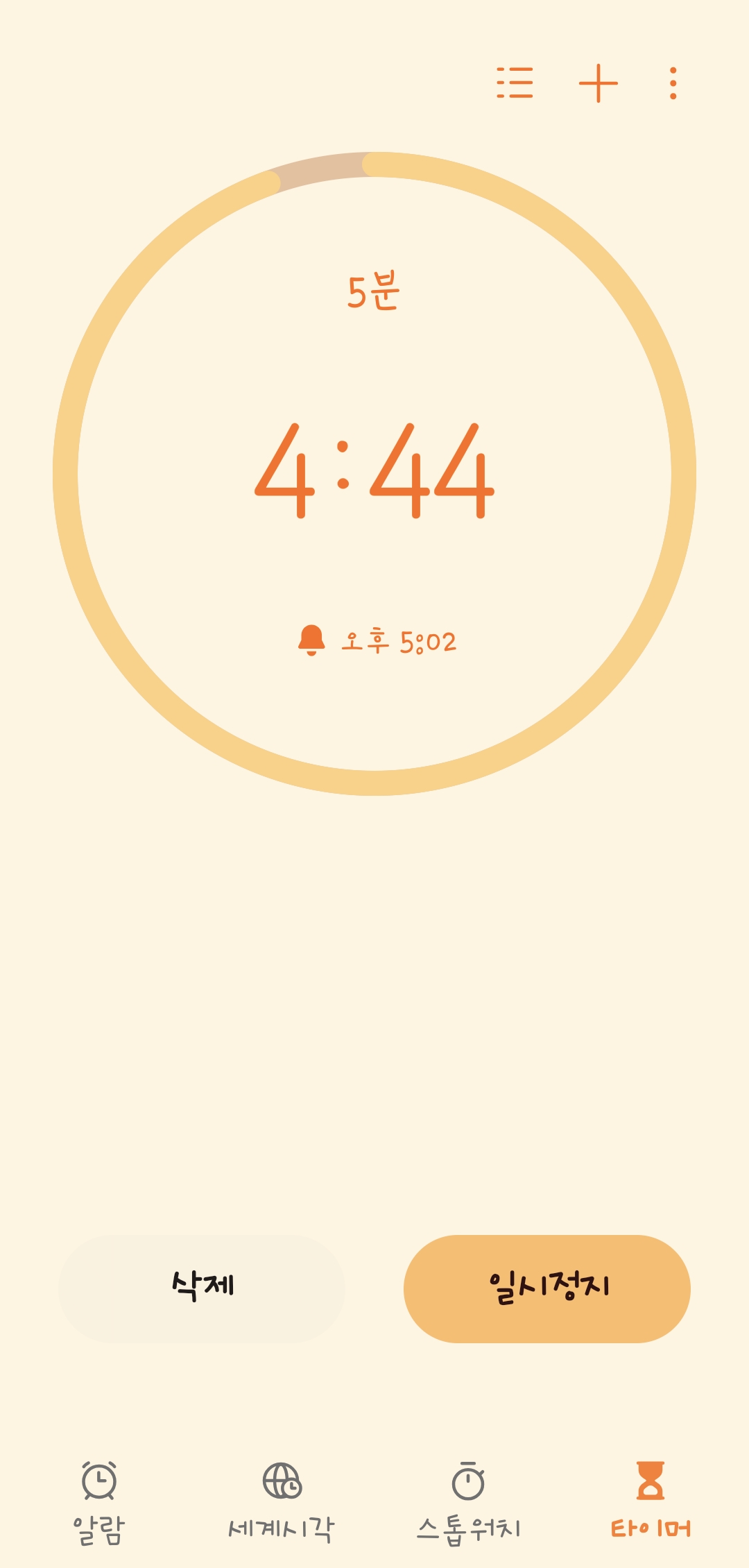The image size is (749, 1568).
Task: Open the three-dot overflow menu
Action: pos(673,83)
